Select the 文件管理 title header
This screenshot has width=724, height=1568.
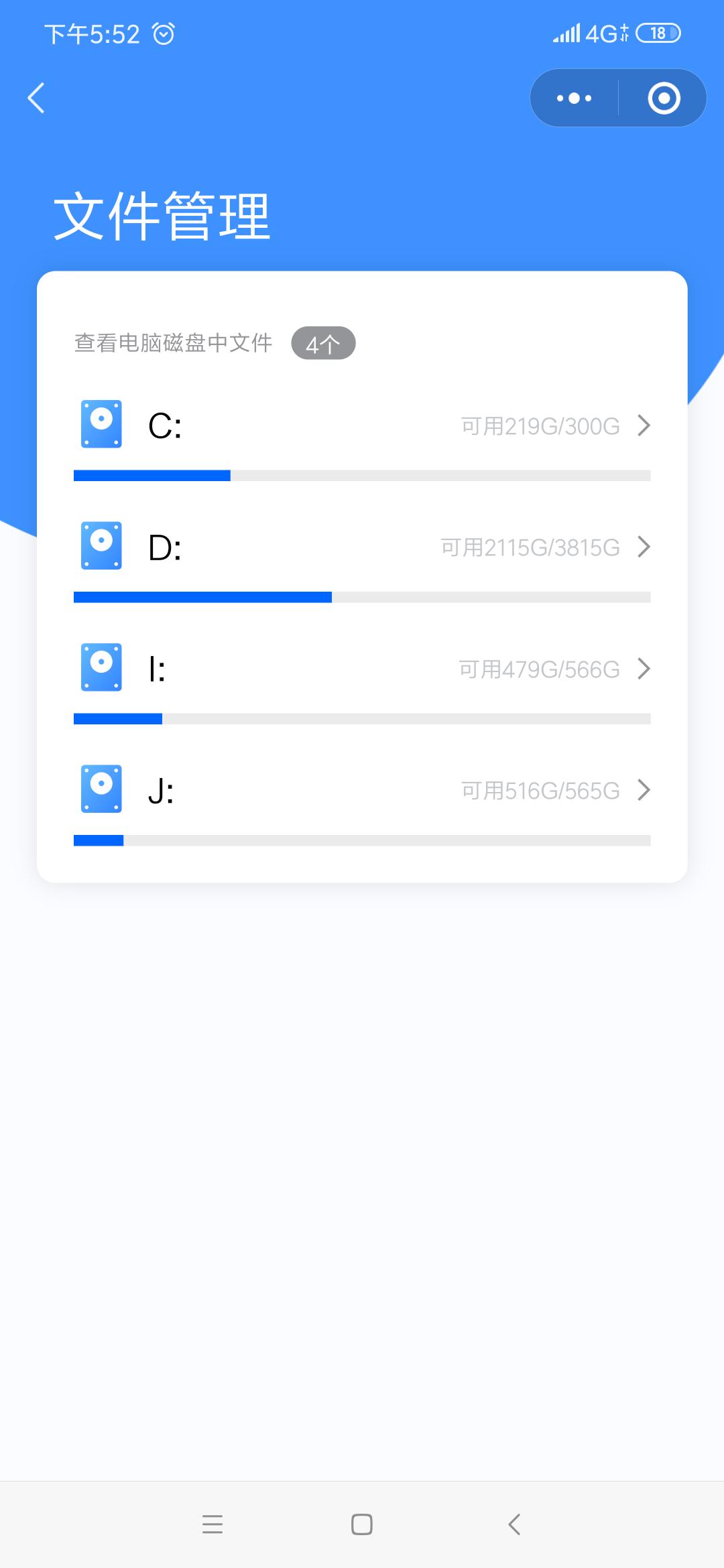click(163, 214)
